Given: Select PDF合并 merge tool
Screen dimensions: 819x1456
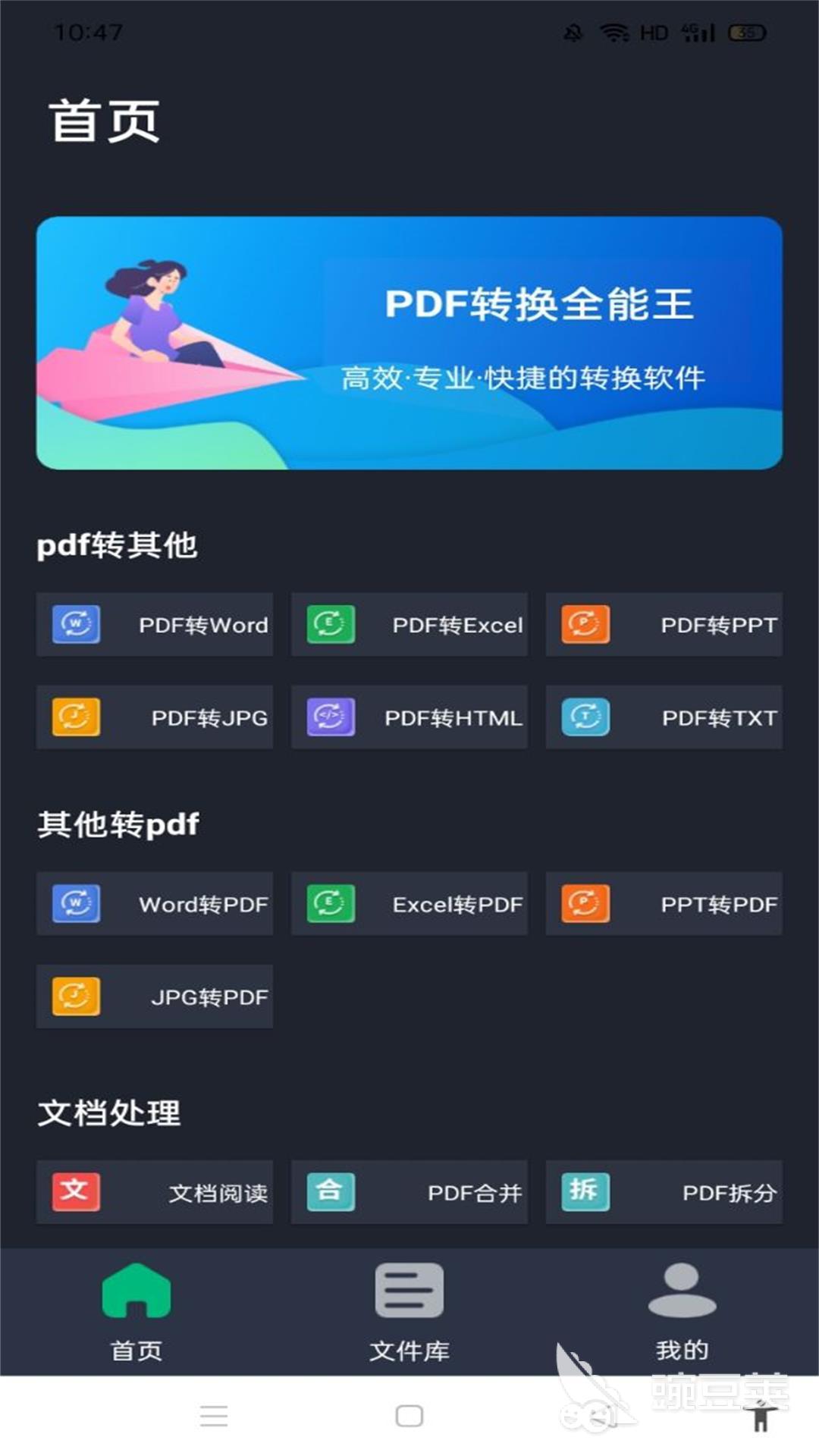Looking at the screenshot, I should [409, 1191].
